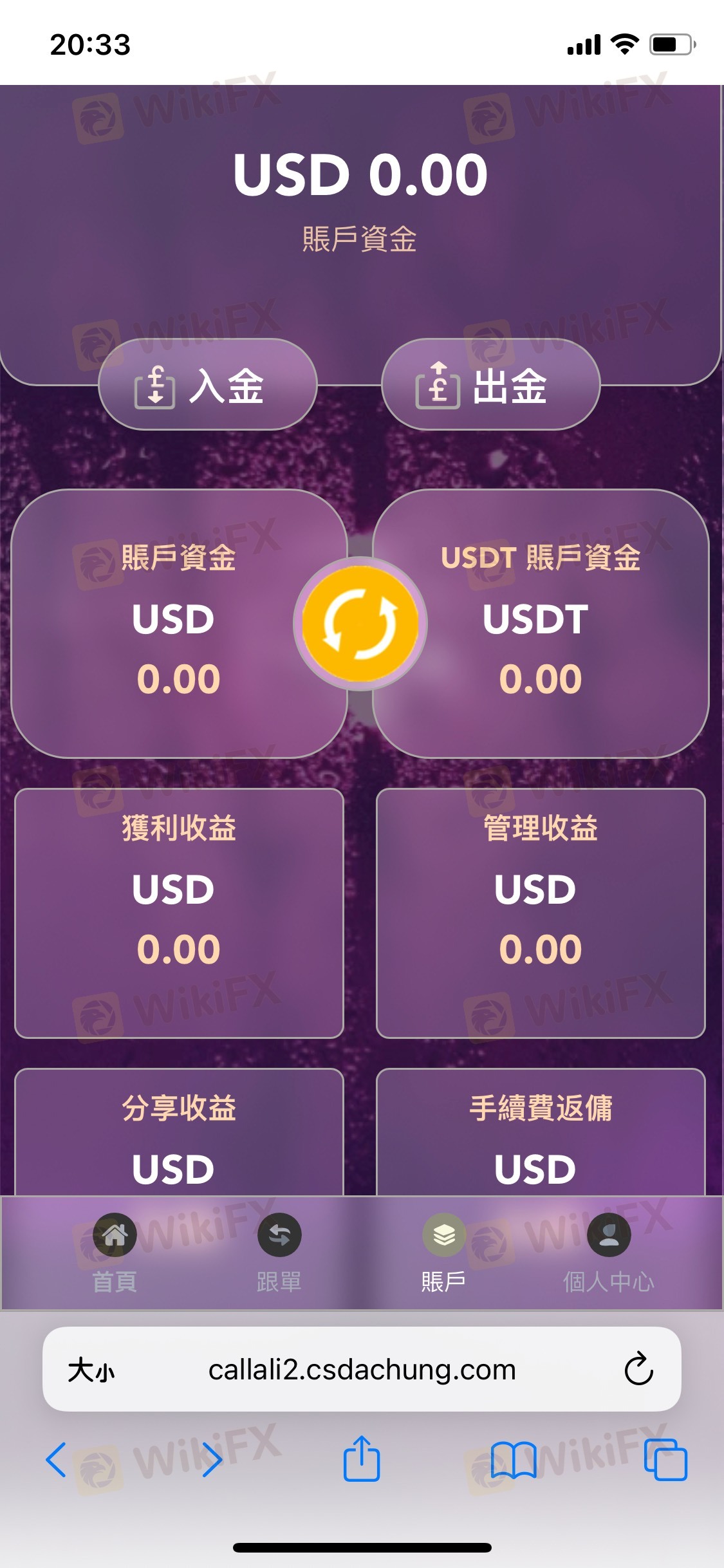The height and width of the screenshot is (1568, 724).
Task: Open the 大小 text size menu
Action: click(91, 1370)
